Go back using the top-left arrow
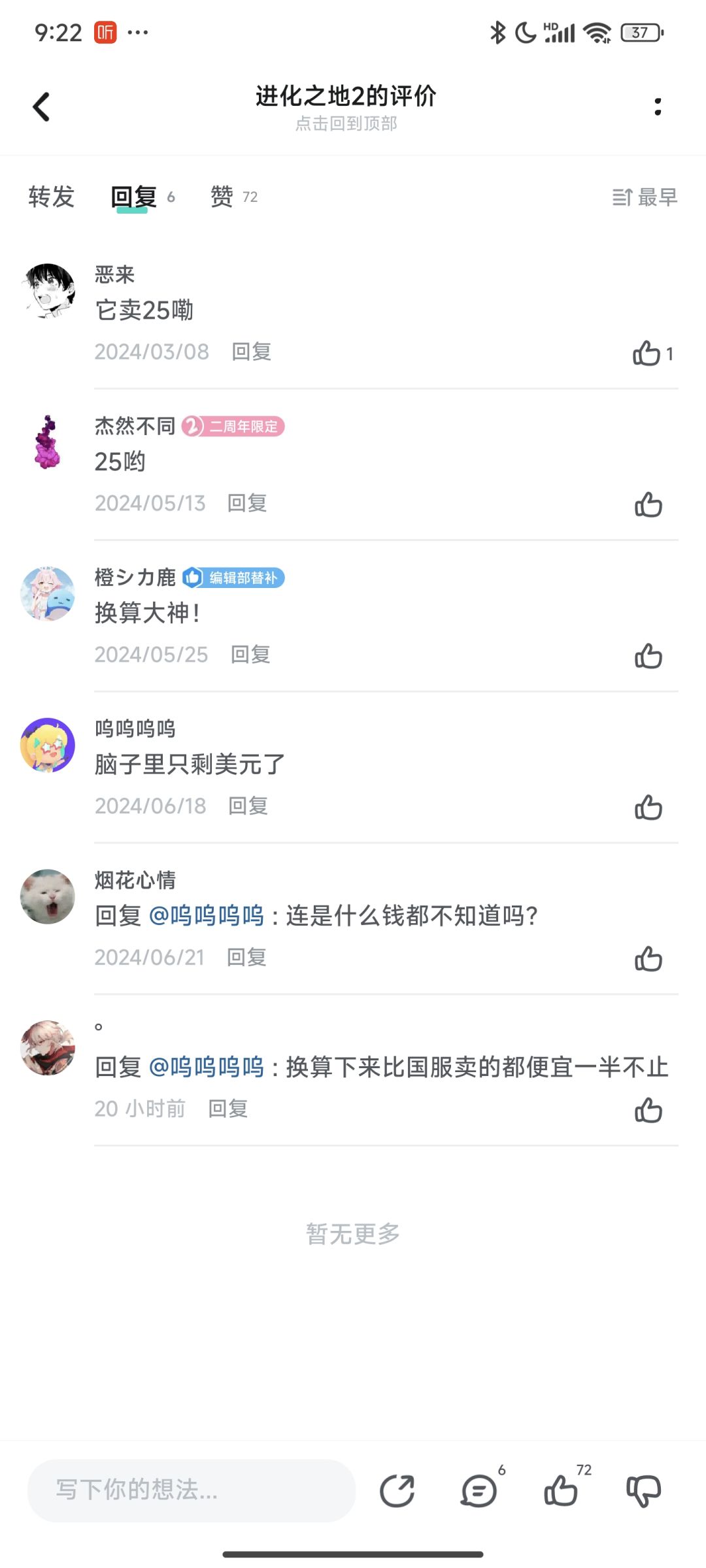Screen dimensions: 706x1568 pos(41,106)
